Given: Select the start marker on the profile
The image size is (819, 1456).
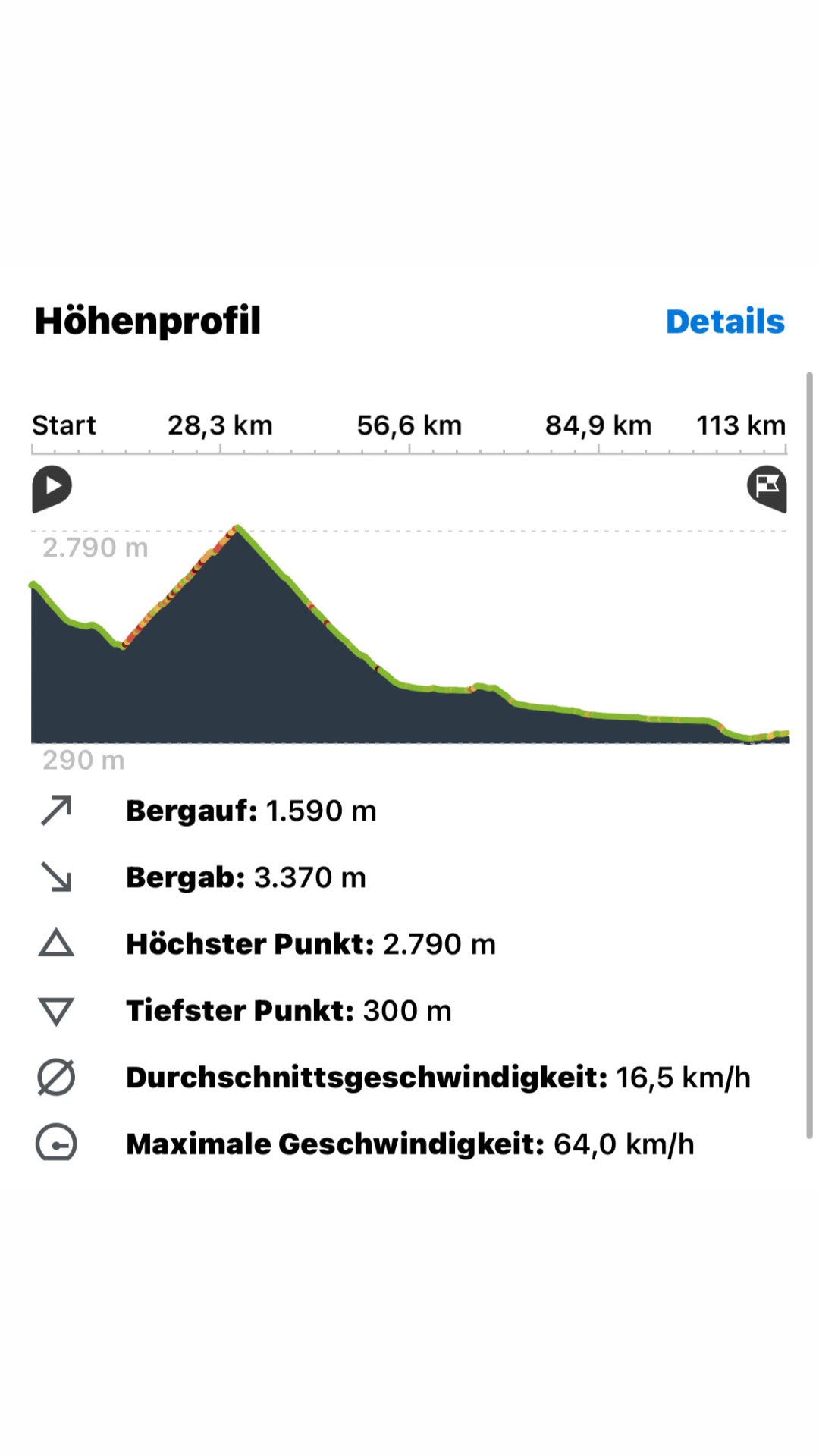Looking at the screenshot, I should coord(52,487).
